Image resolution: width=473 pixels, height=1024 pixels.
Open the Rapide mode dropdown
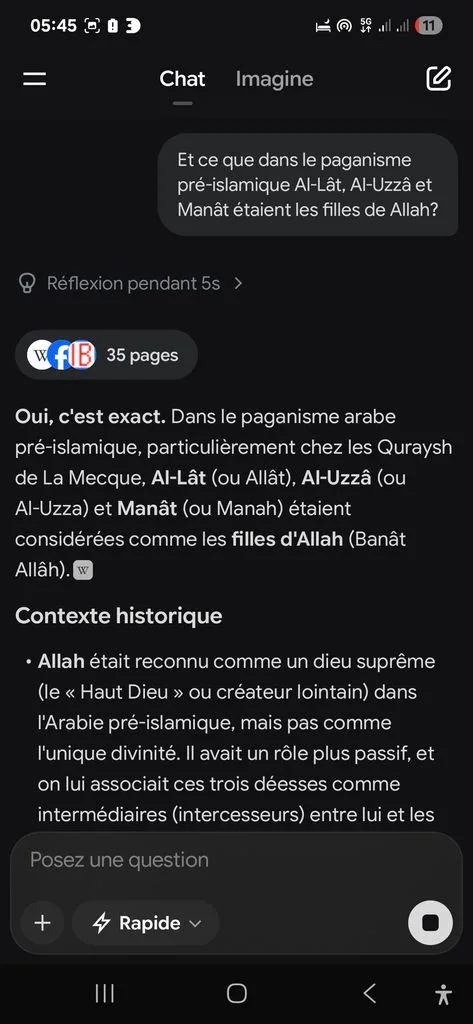point(146,923)
